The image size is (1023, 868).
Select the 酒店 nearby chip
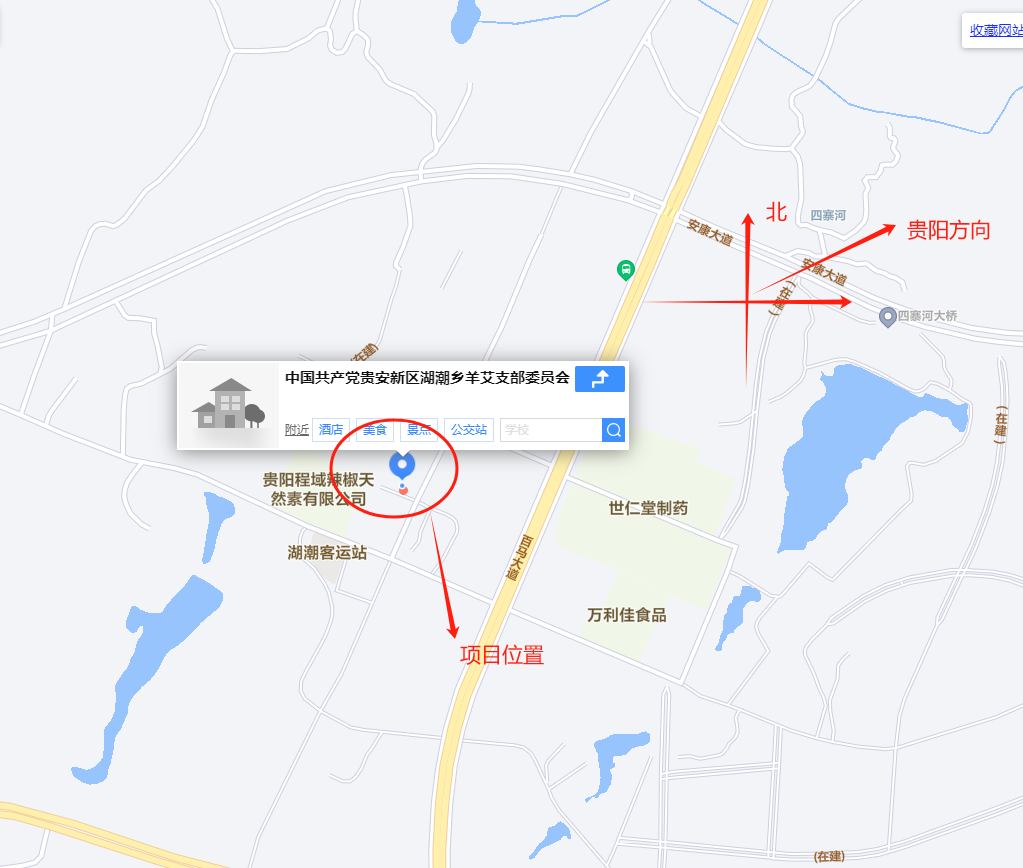click(x=330, y=430)
